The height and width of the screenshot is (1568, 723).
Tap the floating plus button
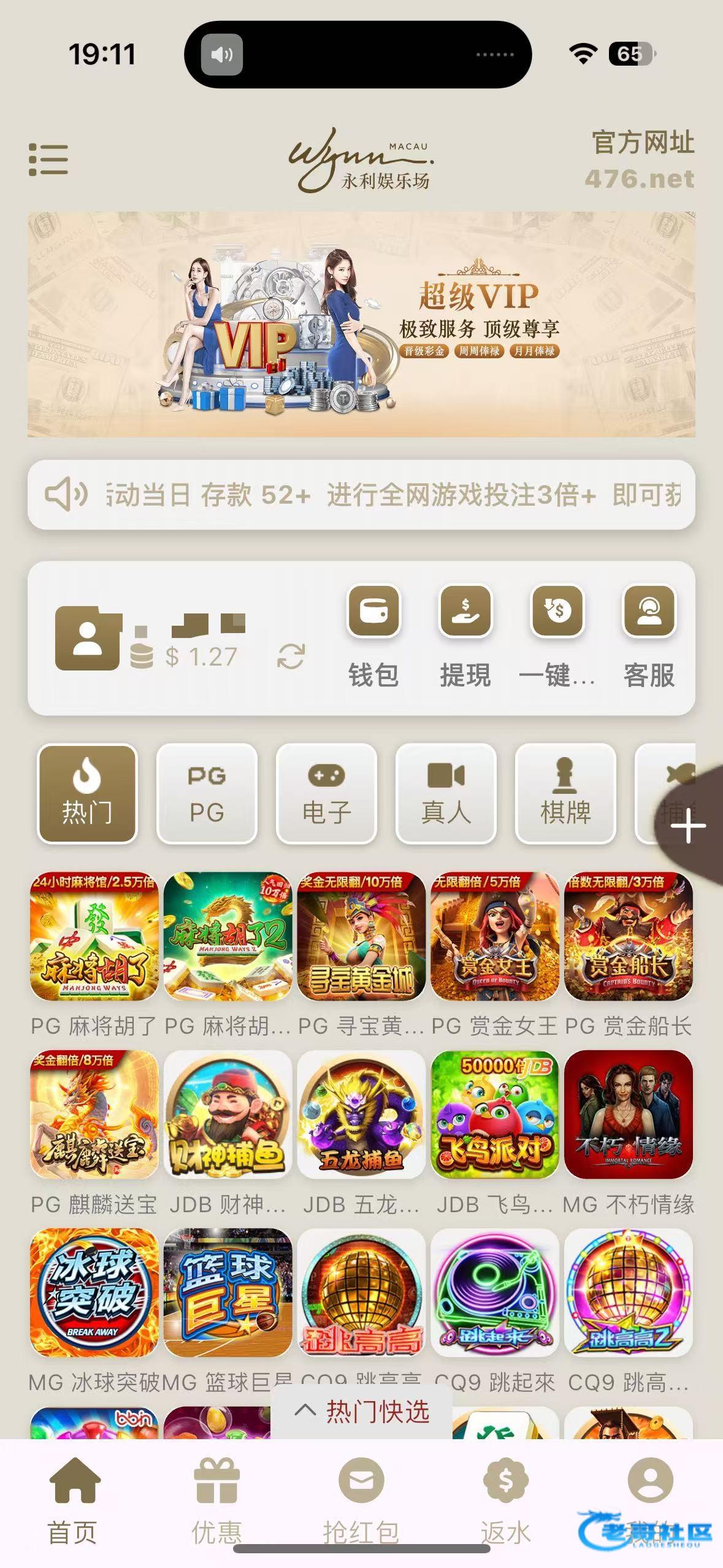(688, 826)
